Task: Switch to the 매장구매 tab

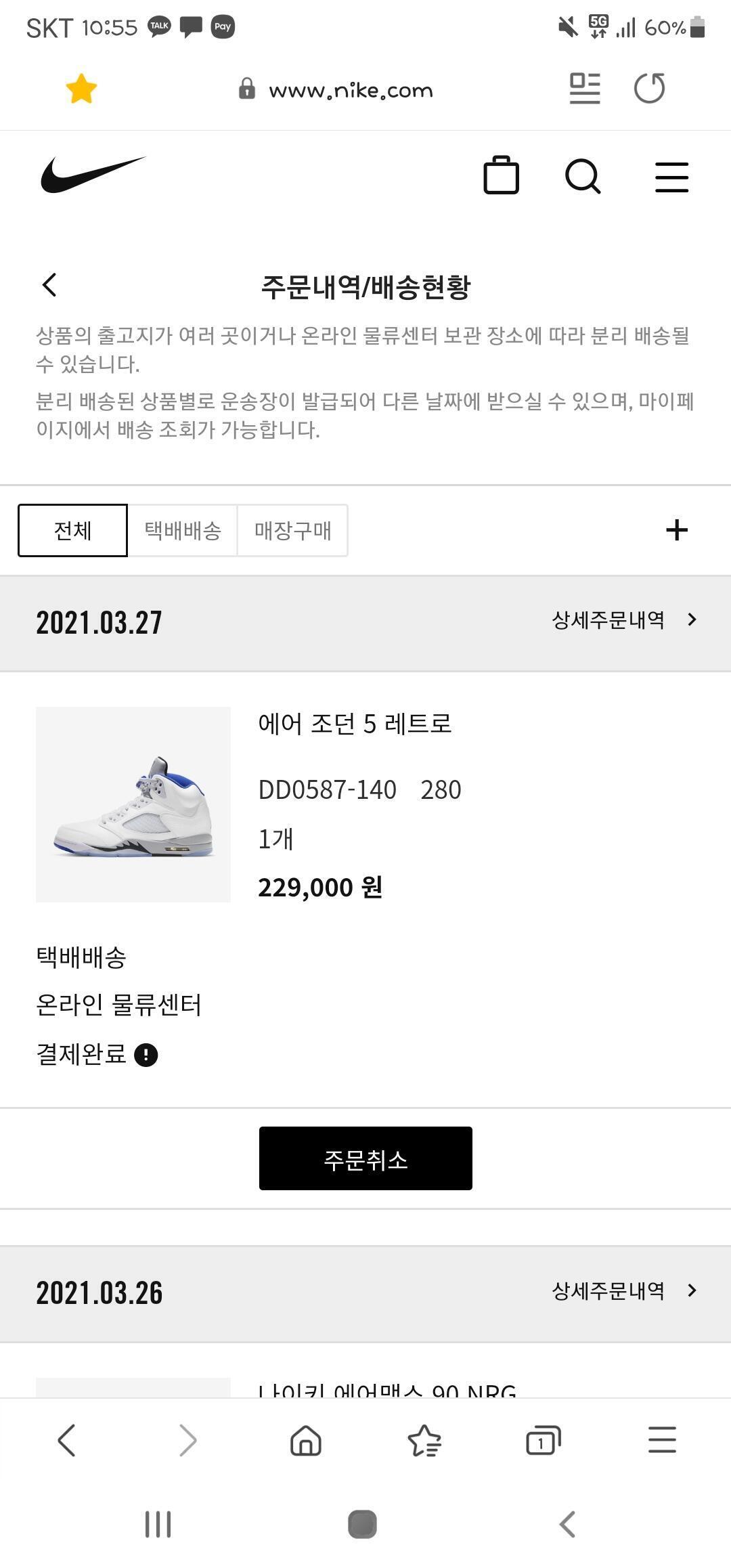Action: (292, 531)
